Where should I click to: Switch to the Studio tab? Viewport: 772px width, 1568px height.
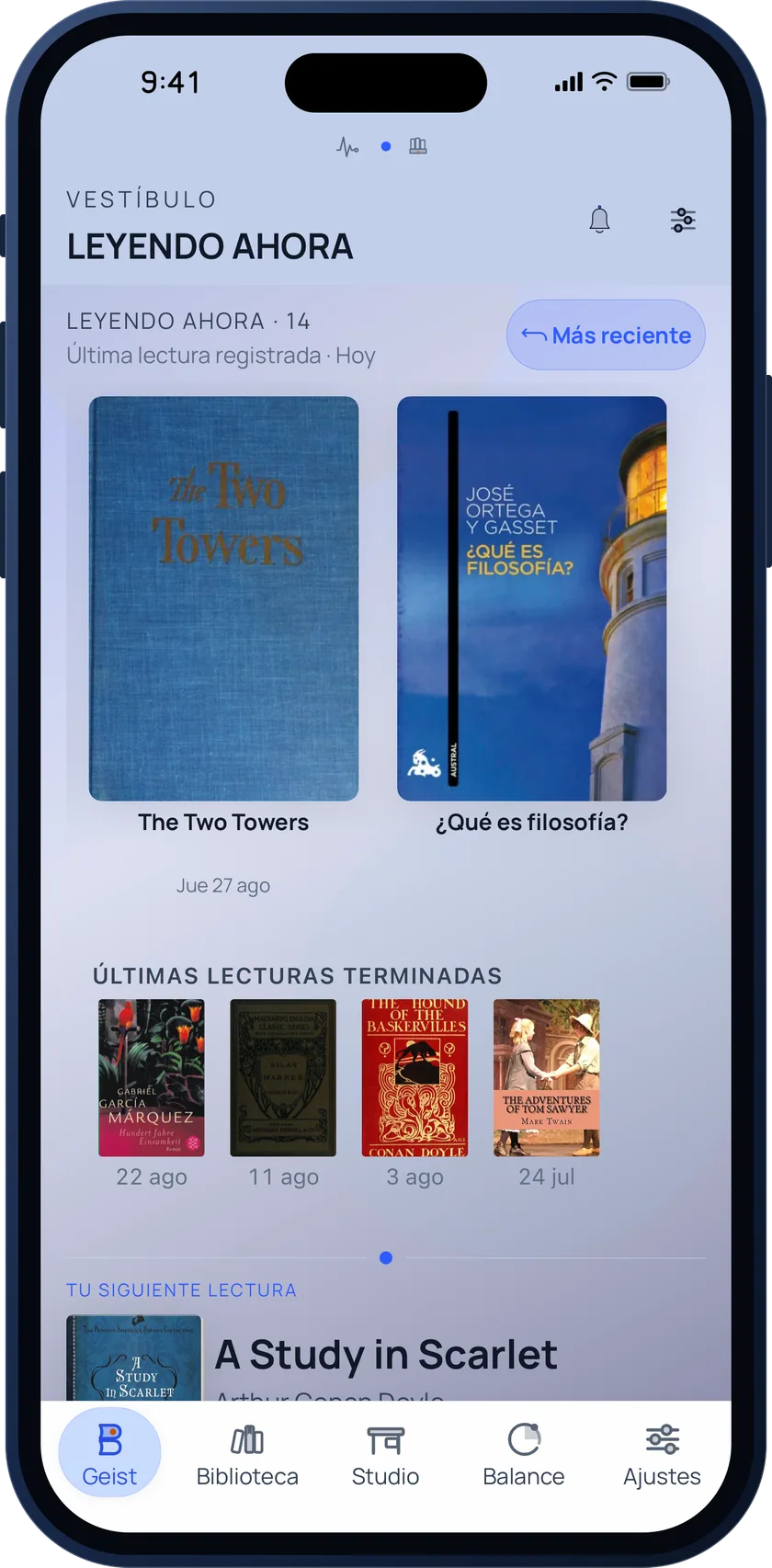point(385,1455)
